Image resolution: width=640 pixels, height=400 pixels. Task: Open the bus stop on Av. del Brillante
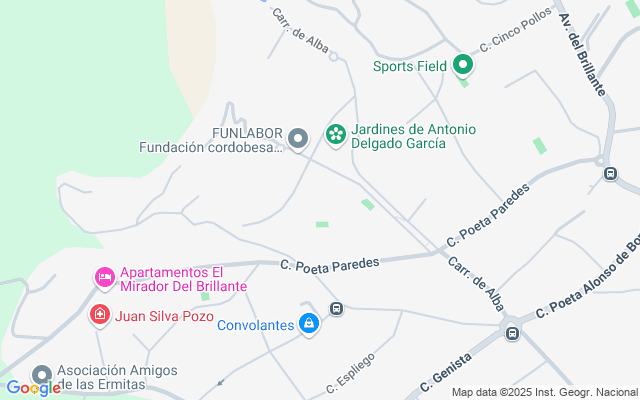click(x=610, y=174)
